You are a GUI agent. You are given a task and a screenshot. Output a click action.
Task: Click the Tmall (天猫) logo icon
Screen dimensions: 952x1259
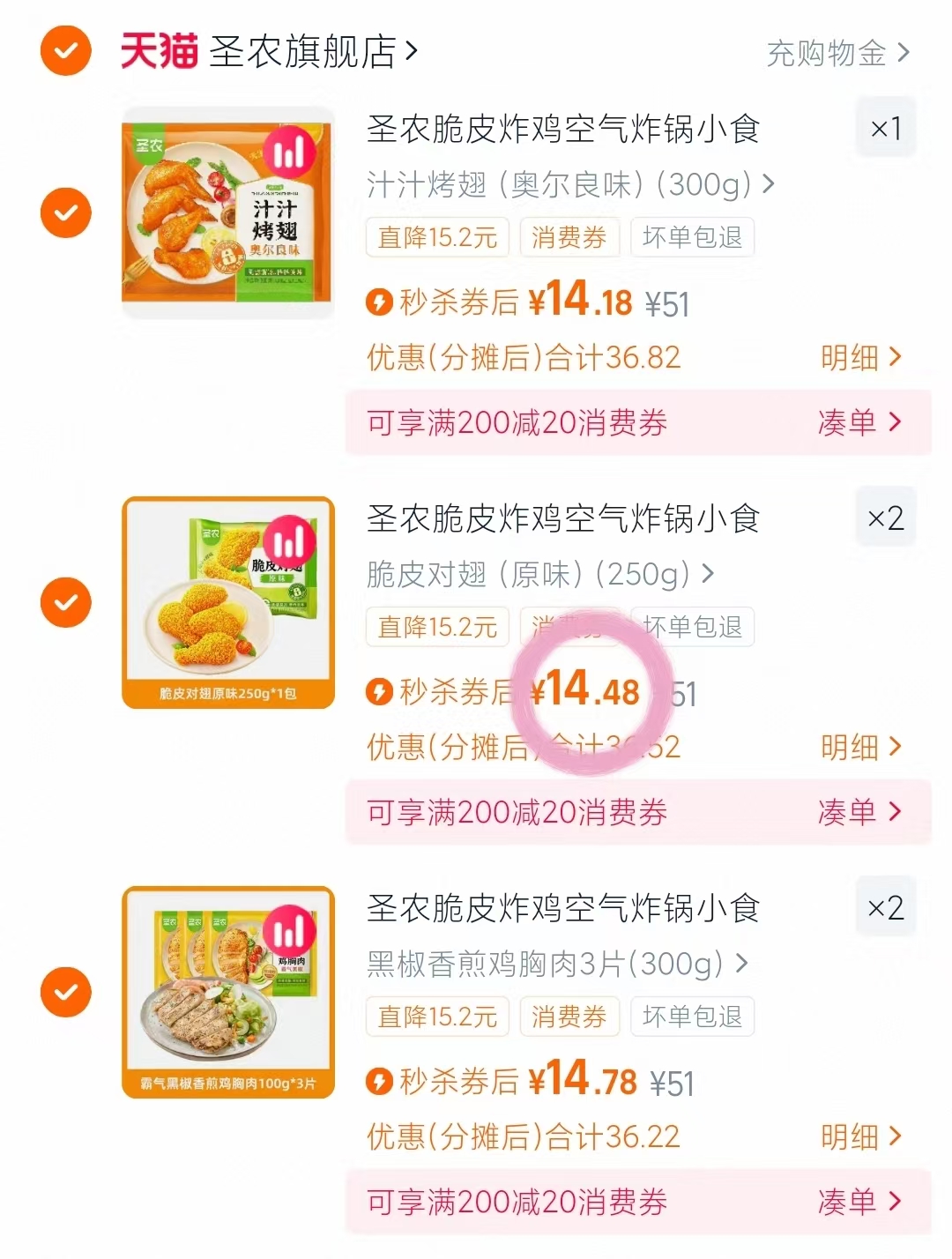[159, 51]
